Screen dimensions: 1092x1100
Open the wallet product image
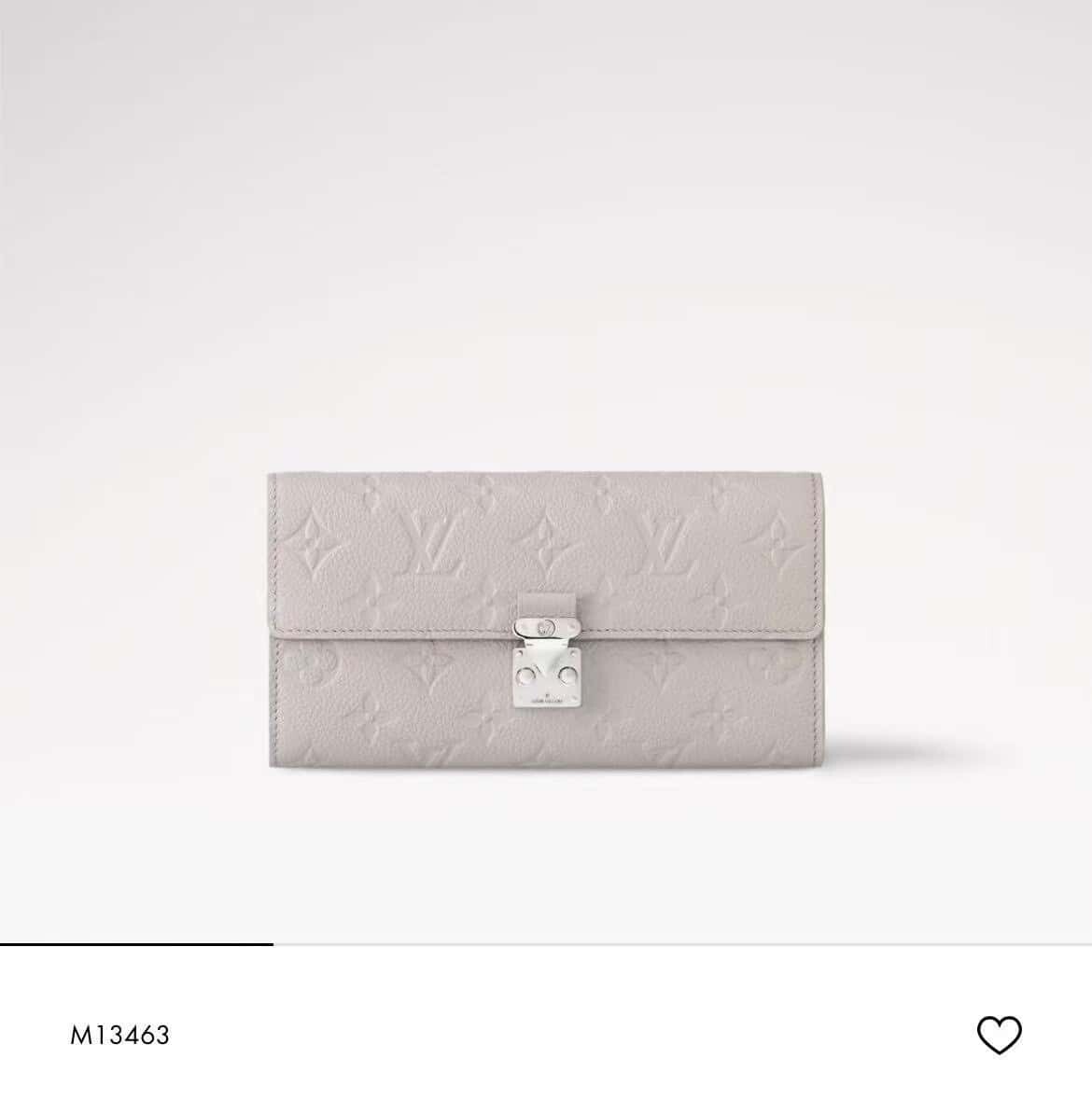[x=545, y=620]
